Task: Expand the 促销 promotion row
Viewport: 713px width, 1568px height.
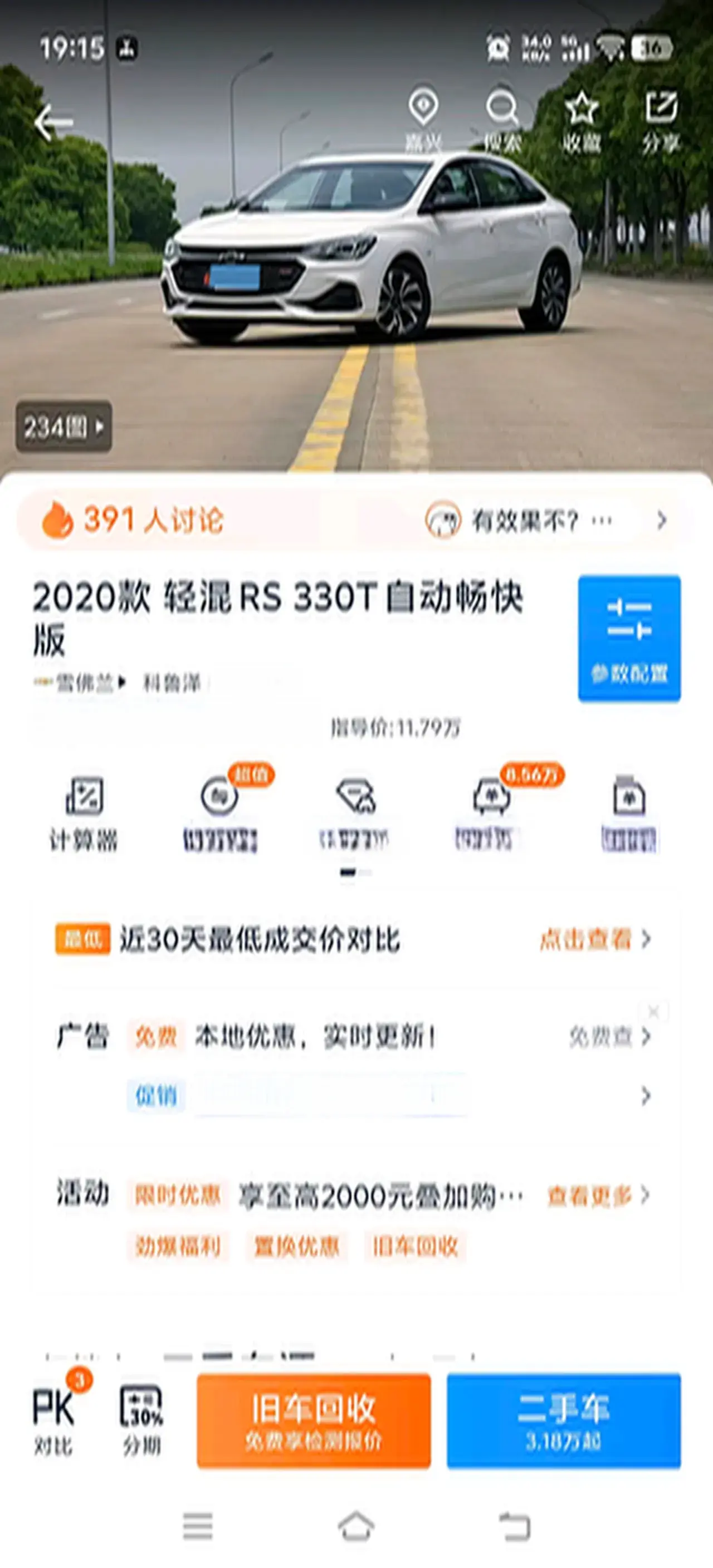Action: 646,1095
